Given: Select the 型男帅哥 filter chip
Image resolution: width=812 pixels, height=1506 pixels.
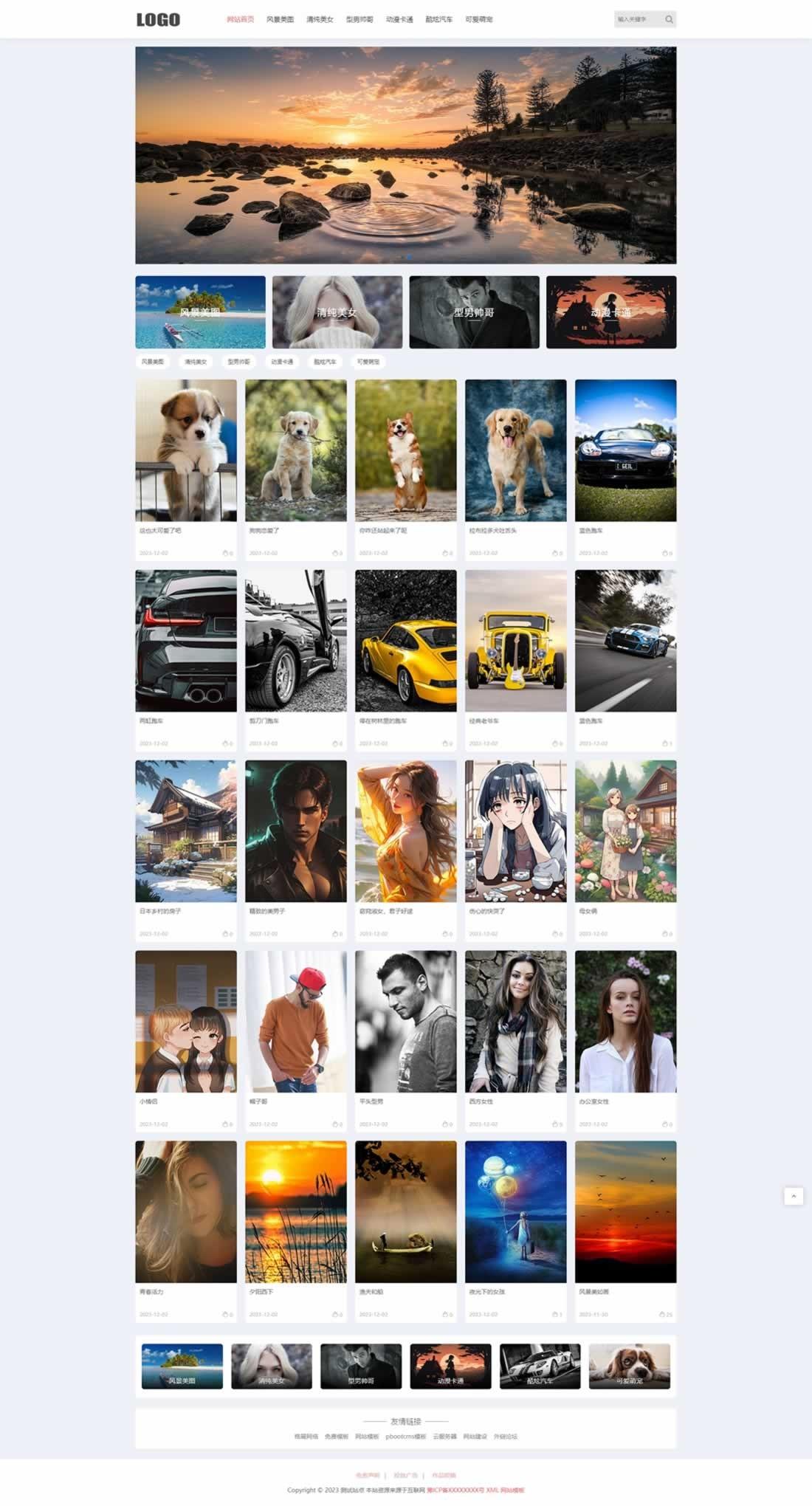Looking at the screenshot, I should click(x=238, y=362).
